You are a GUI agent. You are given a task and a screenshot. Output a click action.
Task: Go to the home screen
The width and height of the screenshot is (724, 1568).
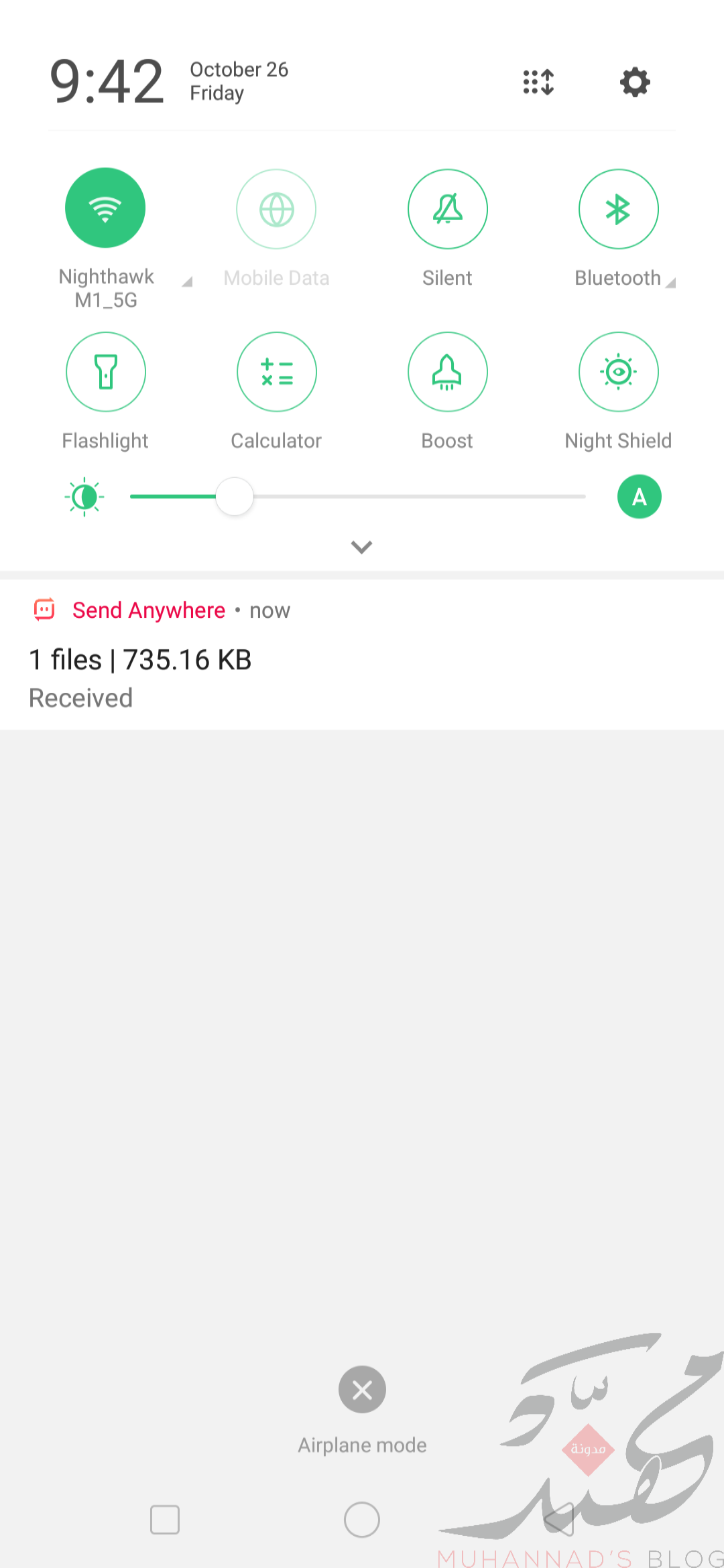362,1520
